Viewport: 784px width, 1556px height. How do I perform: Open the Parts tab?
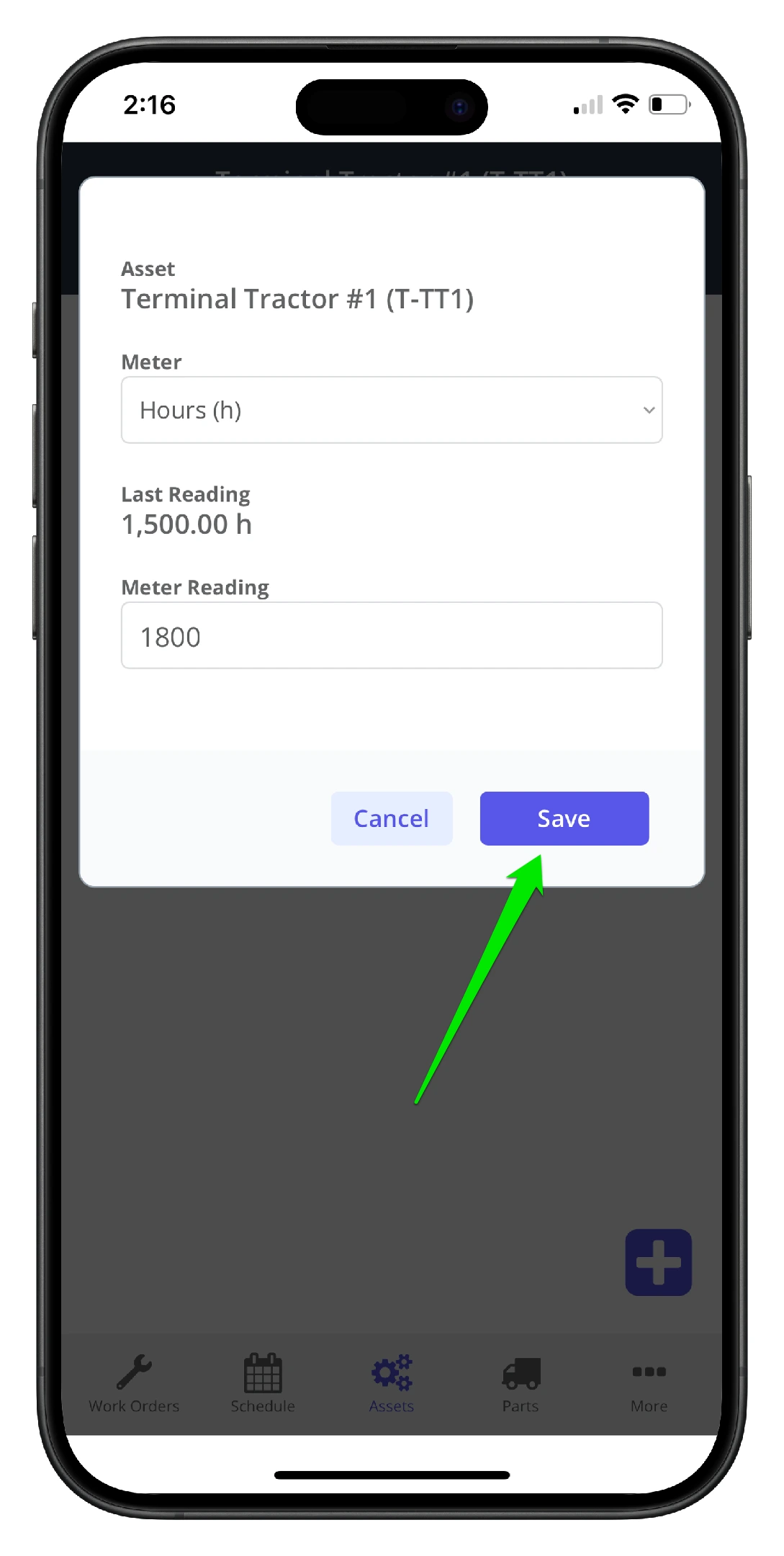coord(521,1384)
